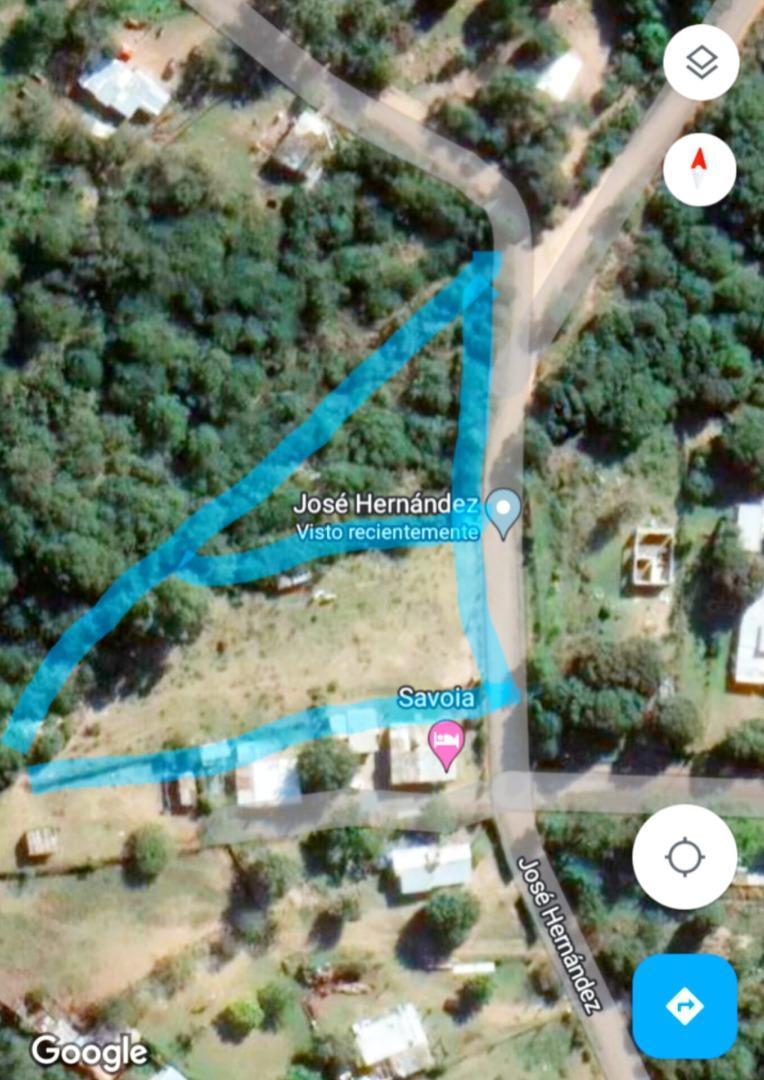Tap the red north arrow on the compass
The width and height of the screenshot is (764, 1080).
(x=698, y=162)
